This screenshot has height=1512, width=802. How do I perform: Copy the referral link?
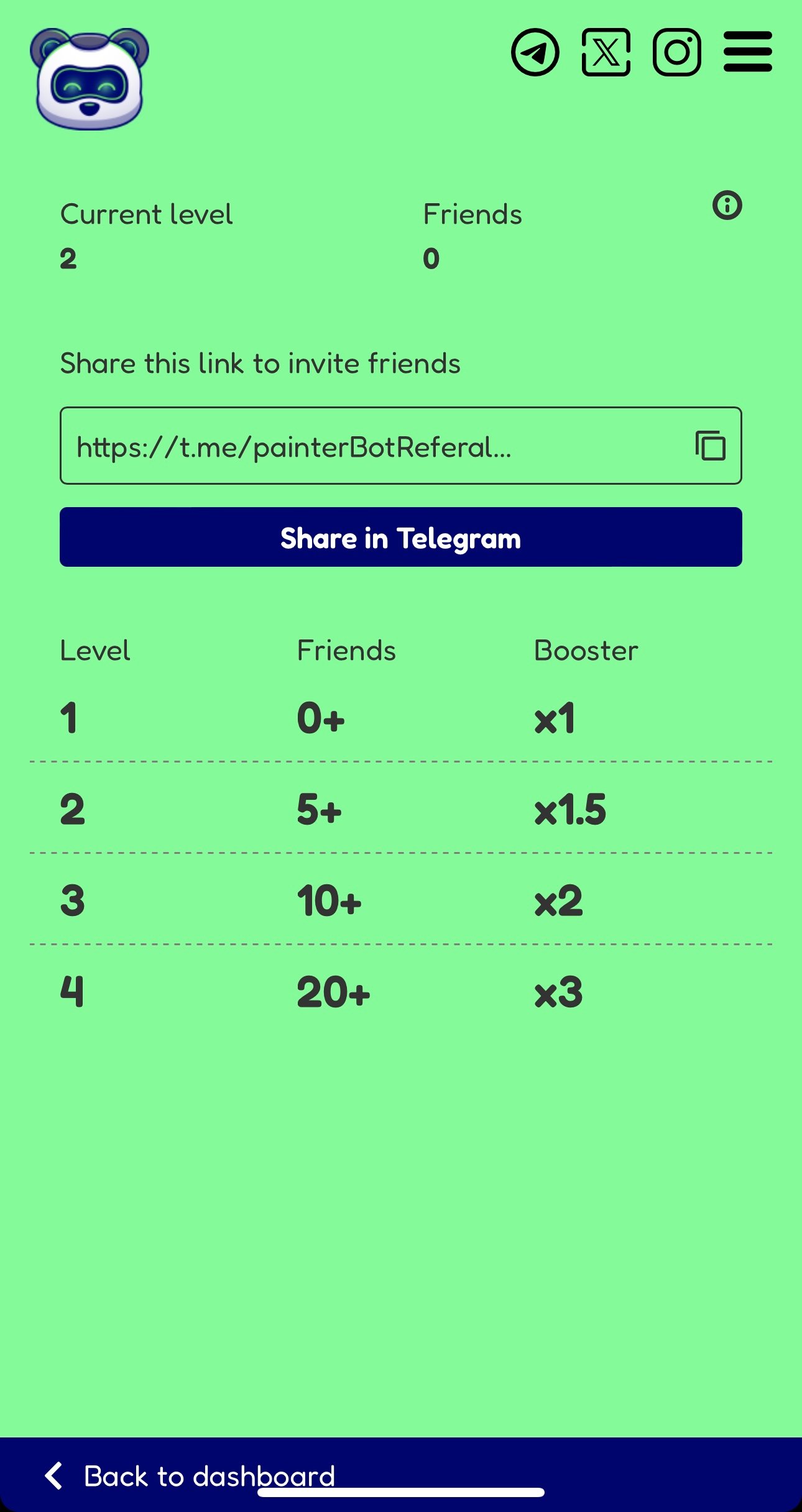coord(710,446)
